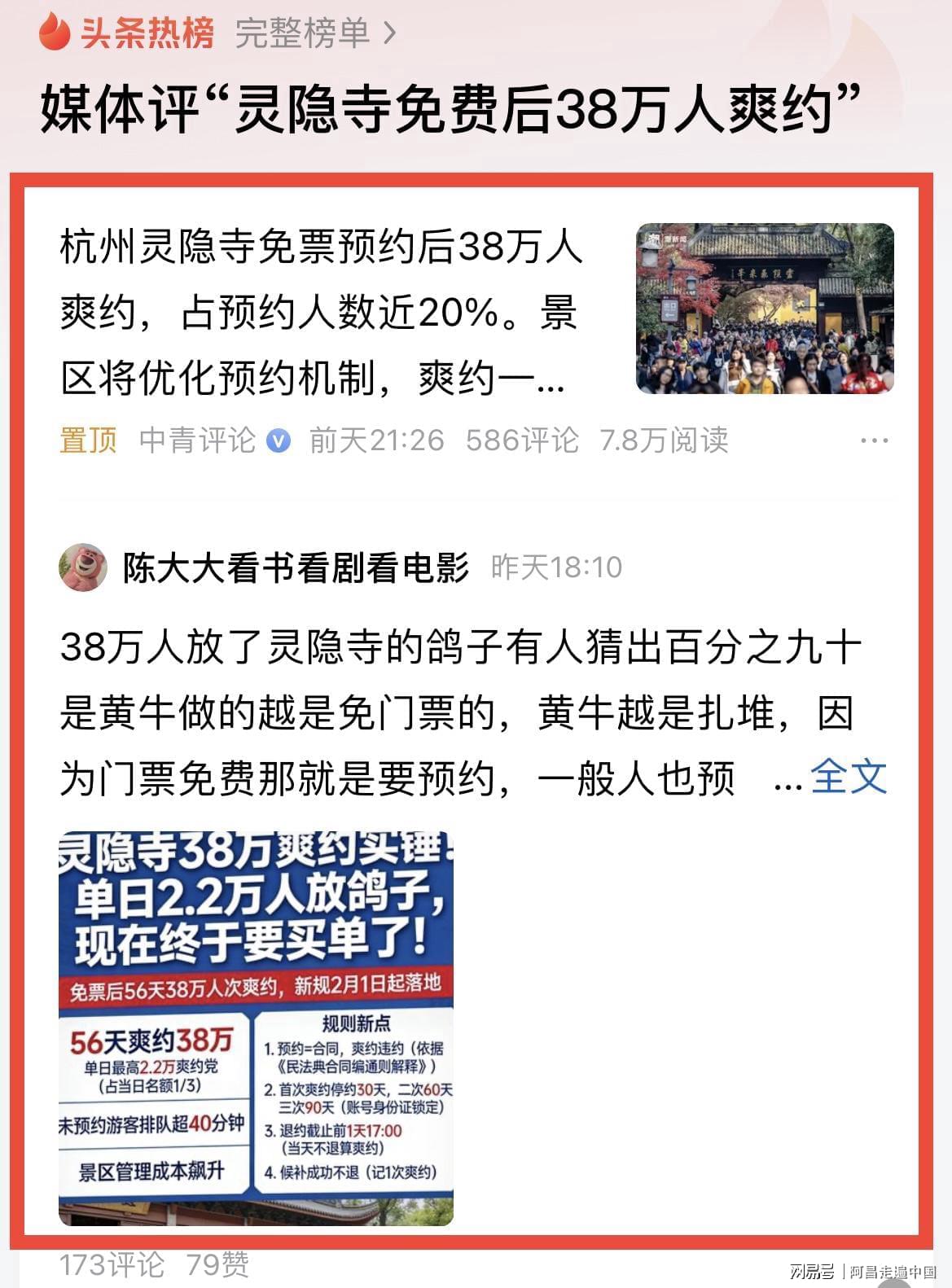Open the 灵隐寺 crowd photo thumbnail

tap(764, 309)
